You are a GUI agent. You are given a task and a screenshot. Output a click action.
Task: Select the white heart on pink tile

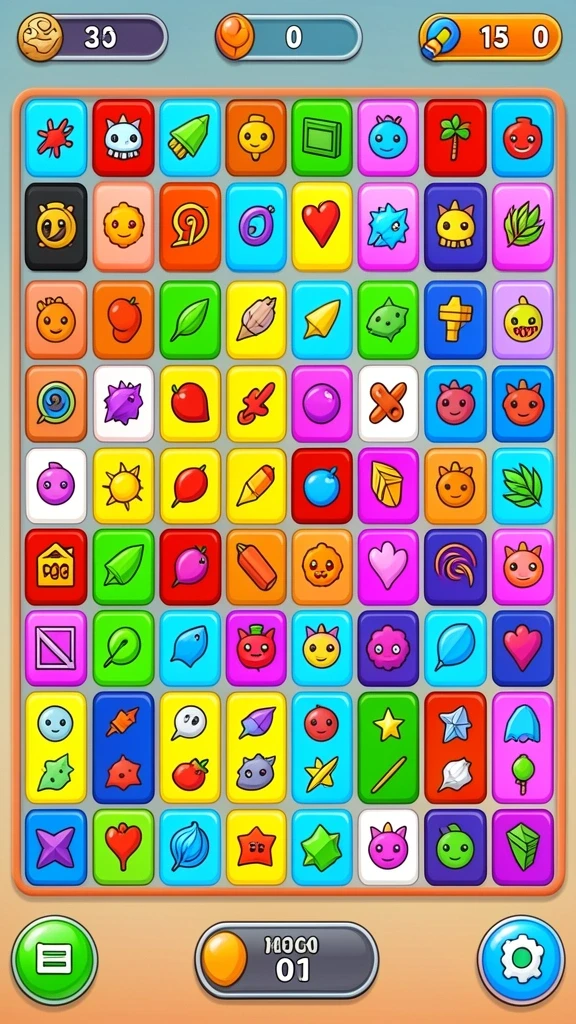tap(388, 566)
